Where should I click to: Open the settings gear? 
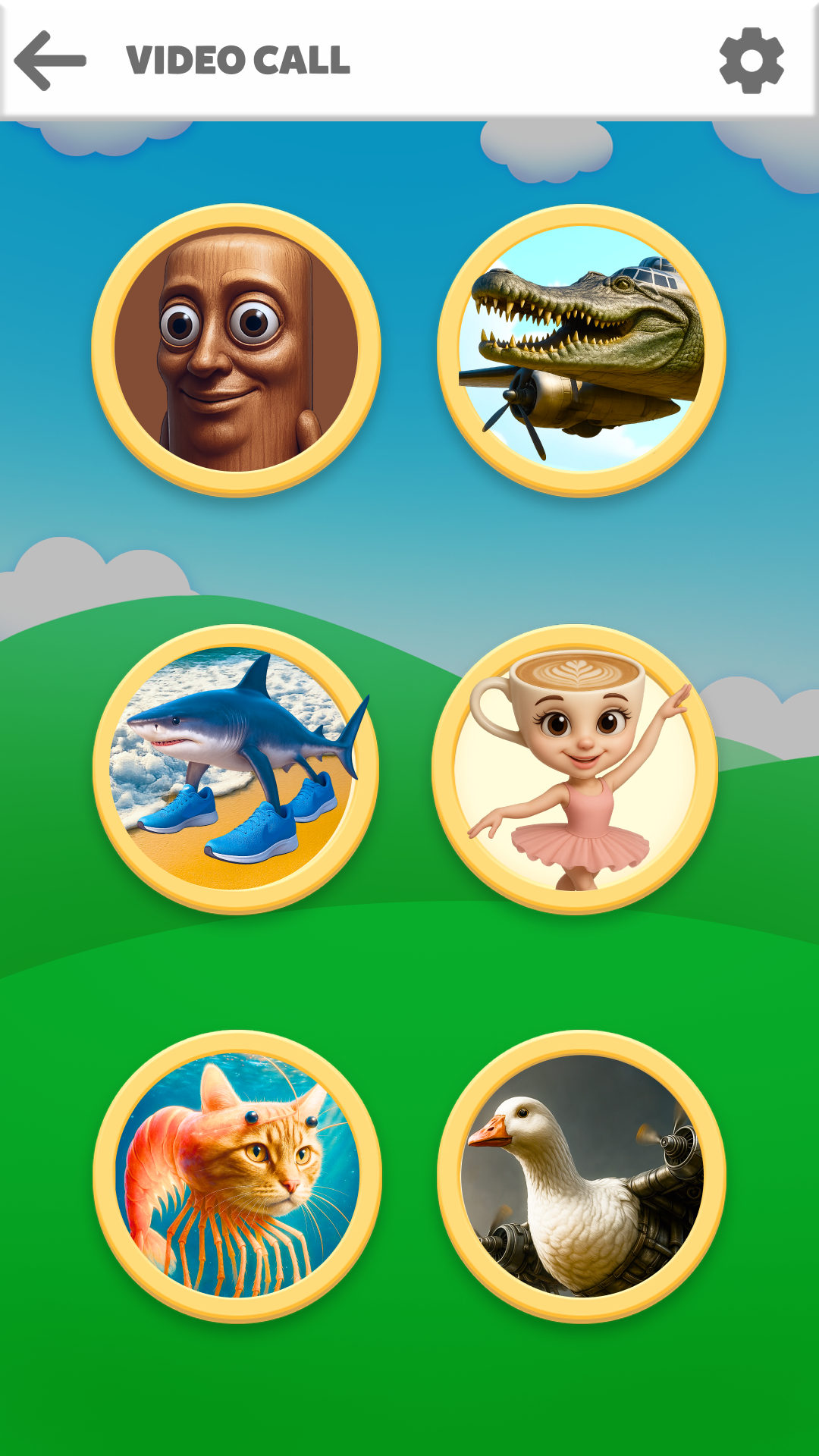pyautogui.click(x=751, y=61)
